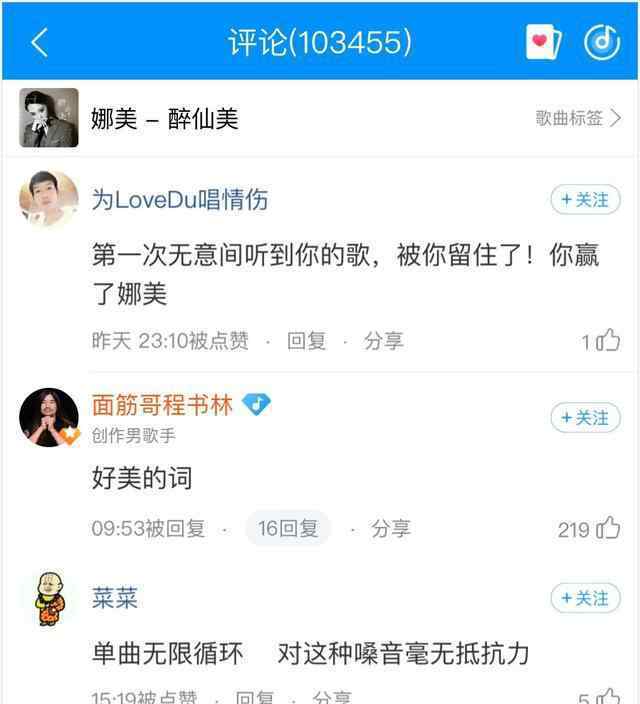Open the heart card icon in header
This screenshot has height=704, width=640.
click(x=543, y=42)
